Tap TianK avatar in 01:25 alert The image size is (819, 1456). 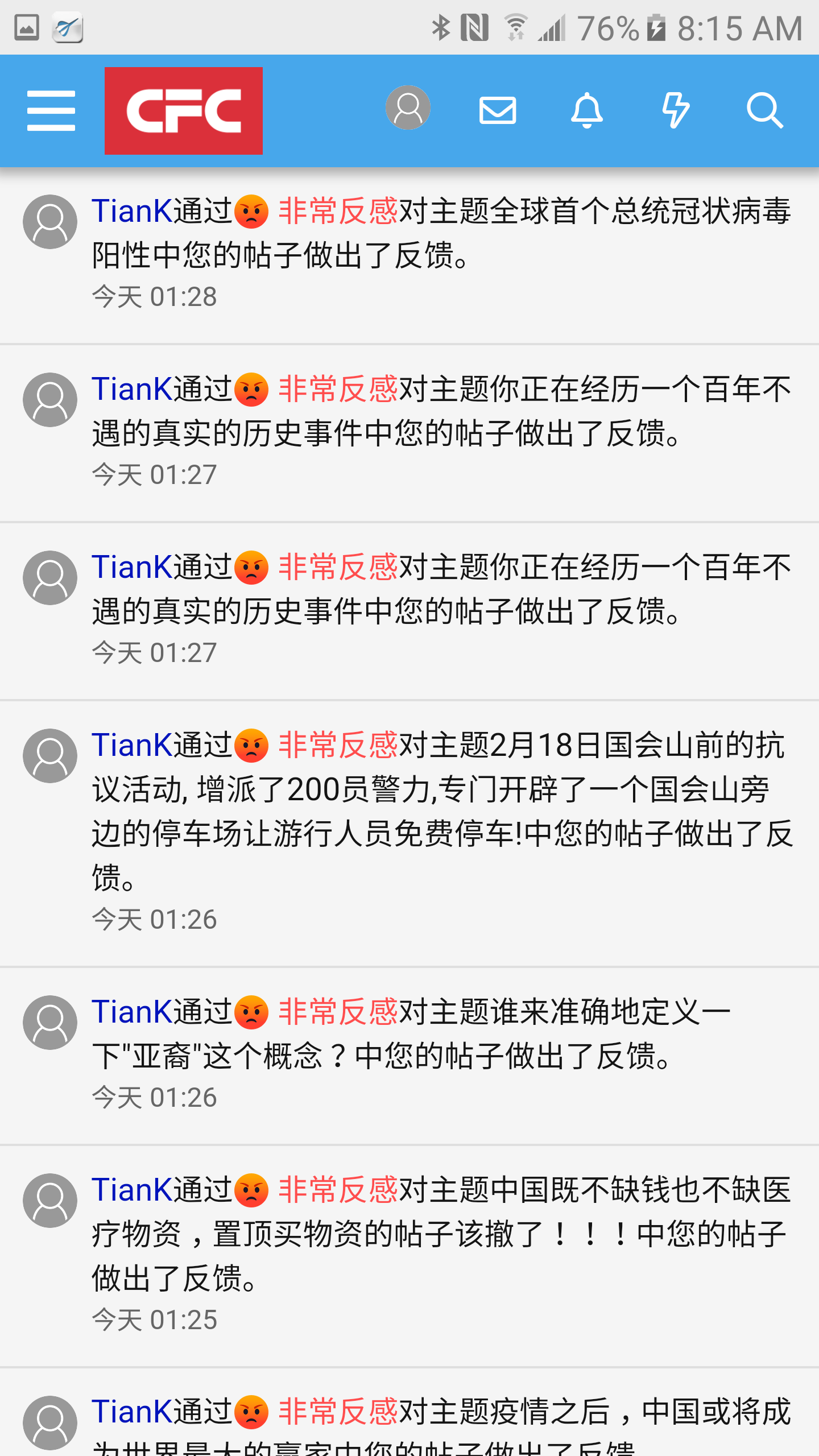[50, 1201]
